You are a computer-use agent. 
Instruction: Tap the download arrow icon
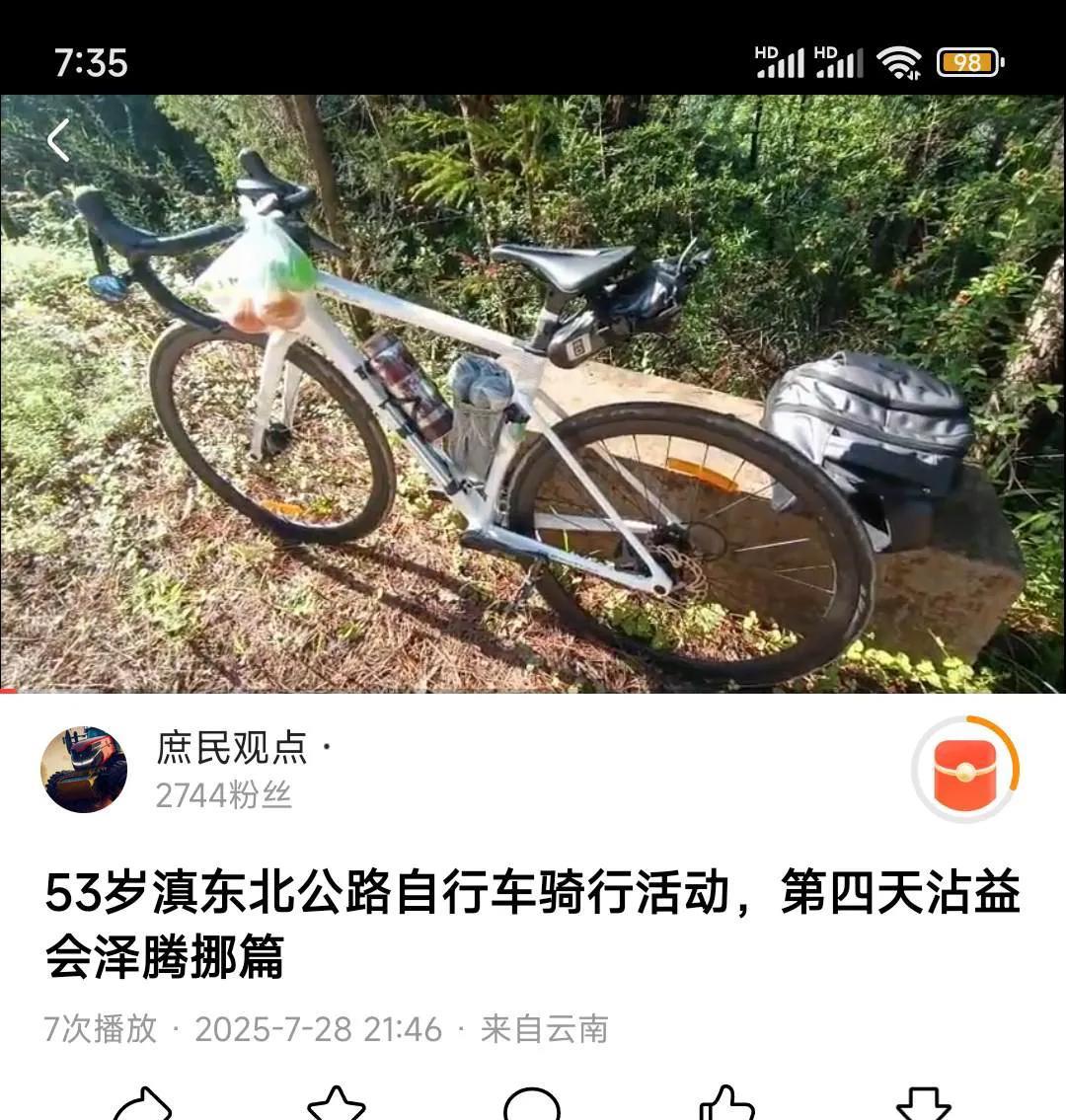(x=923, y=1103)
